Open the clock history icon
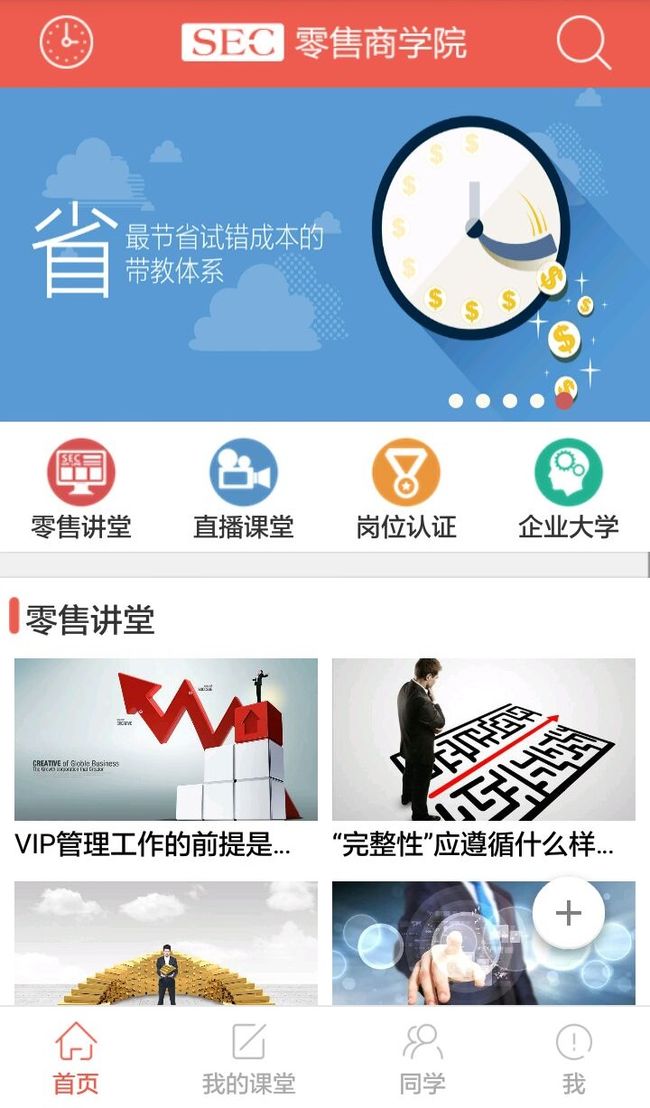This screenshot has height=1108, width=650. (x=66, y=42)
